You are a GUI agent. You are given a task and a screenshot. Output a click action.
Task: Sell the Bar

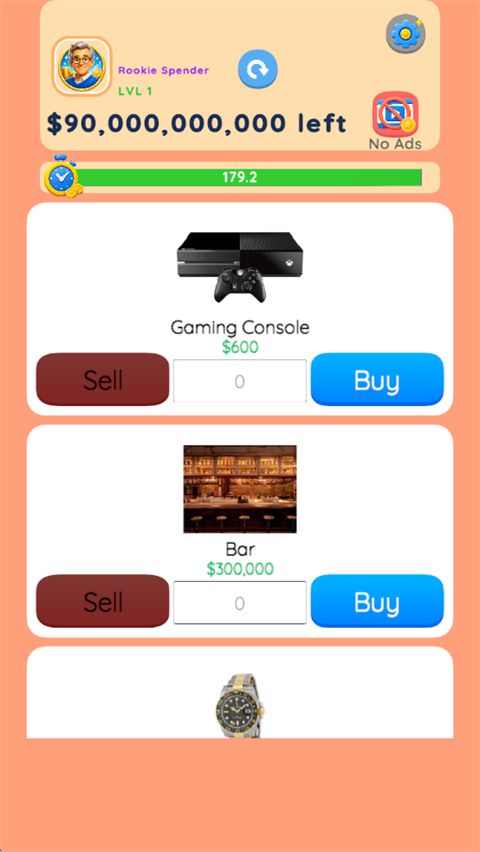[103, 602]
